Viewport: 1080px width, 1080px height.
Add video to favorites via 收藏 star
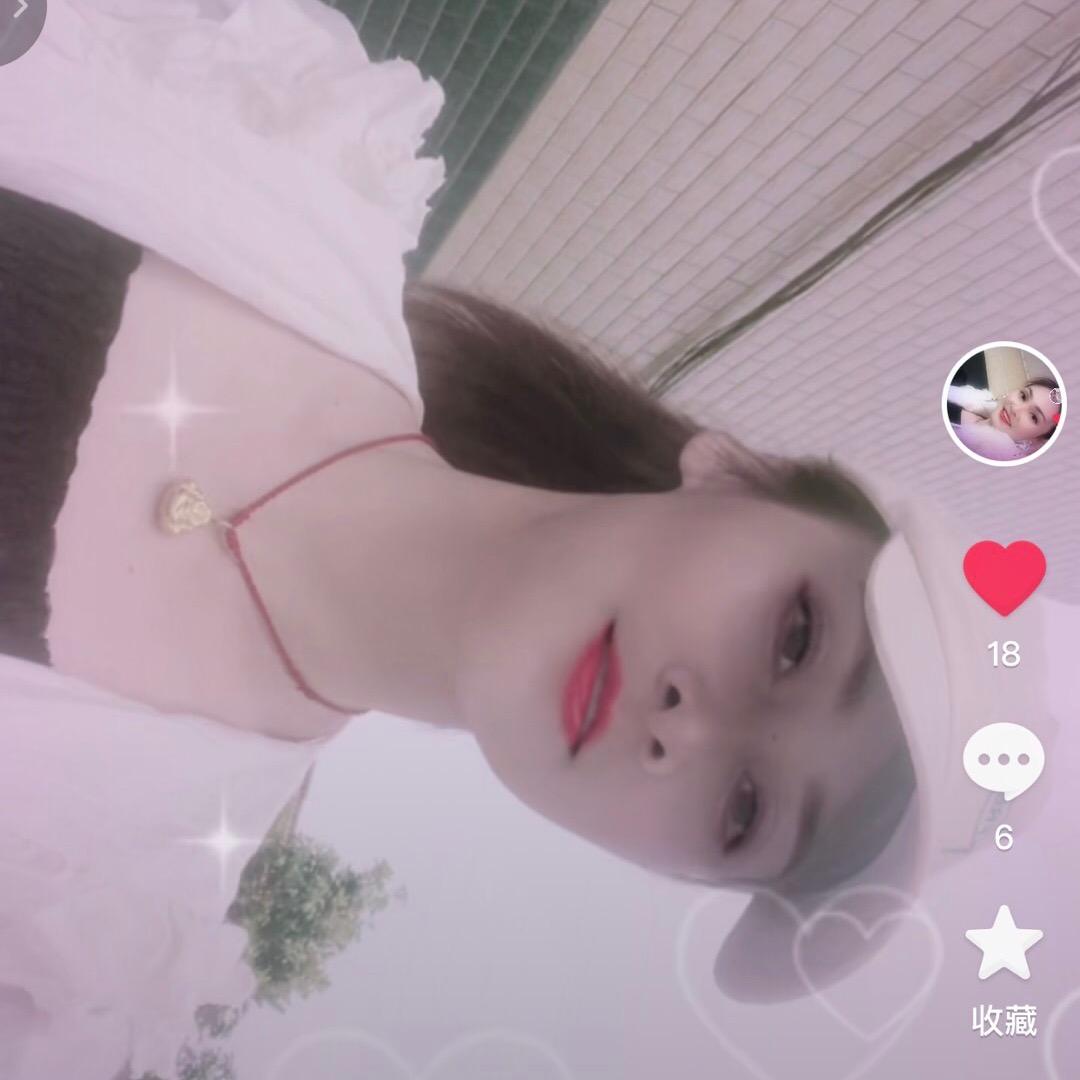point(1003,943)
